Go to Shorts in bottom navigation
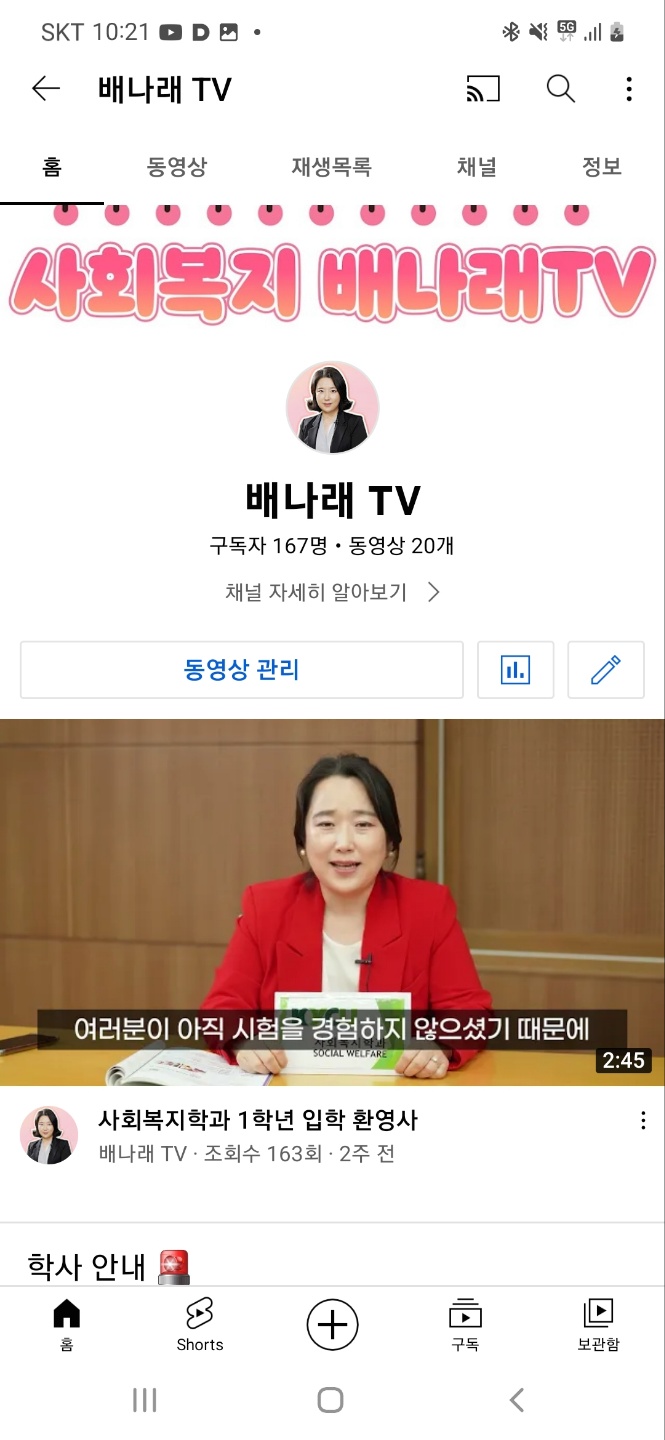665x1440 pixels. pos(200,1325)
